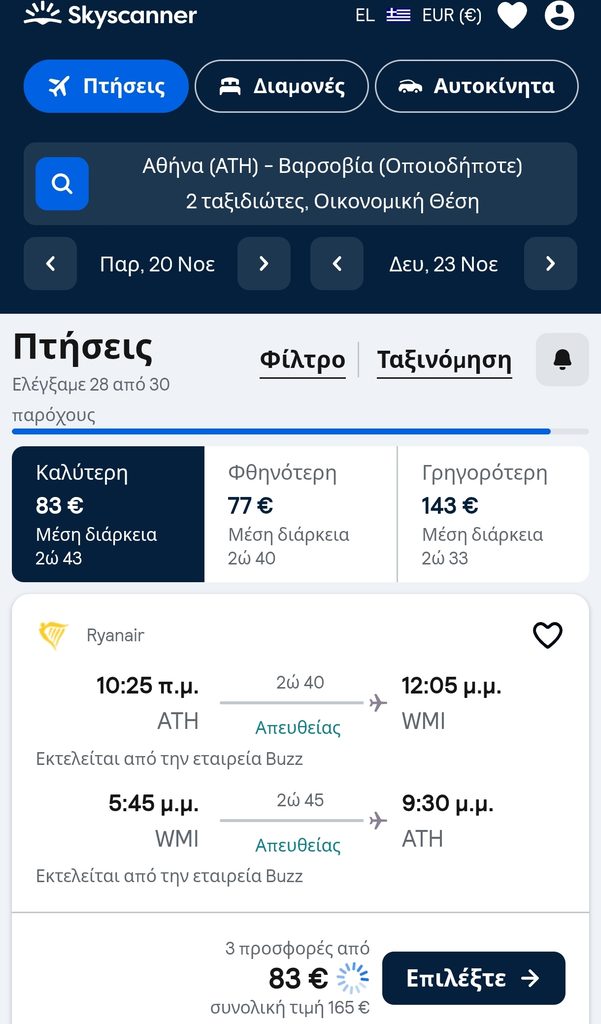Image resolution: width=601 pixels, height=1024 pixels.
Task: Open saved trips heart icon in header
Action: (x=512, y=15)
